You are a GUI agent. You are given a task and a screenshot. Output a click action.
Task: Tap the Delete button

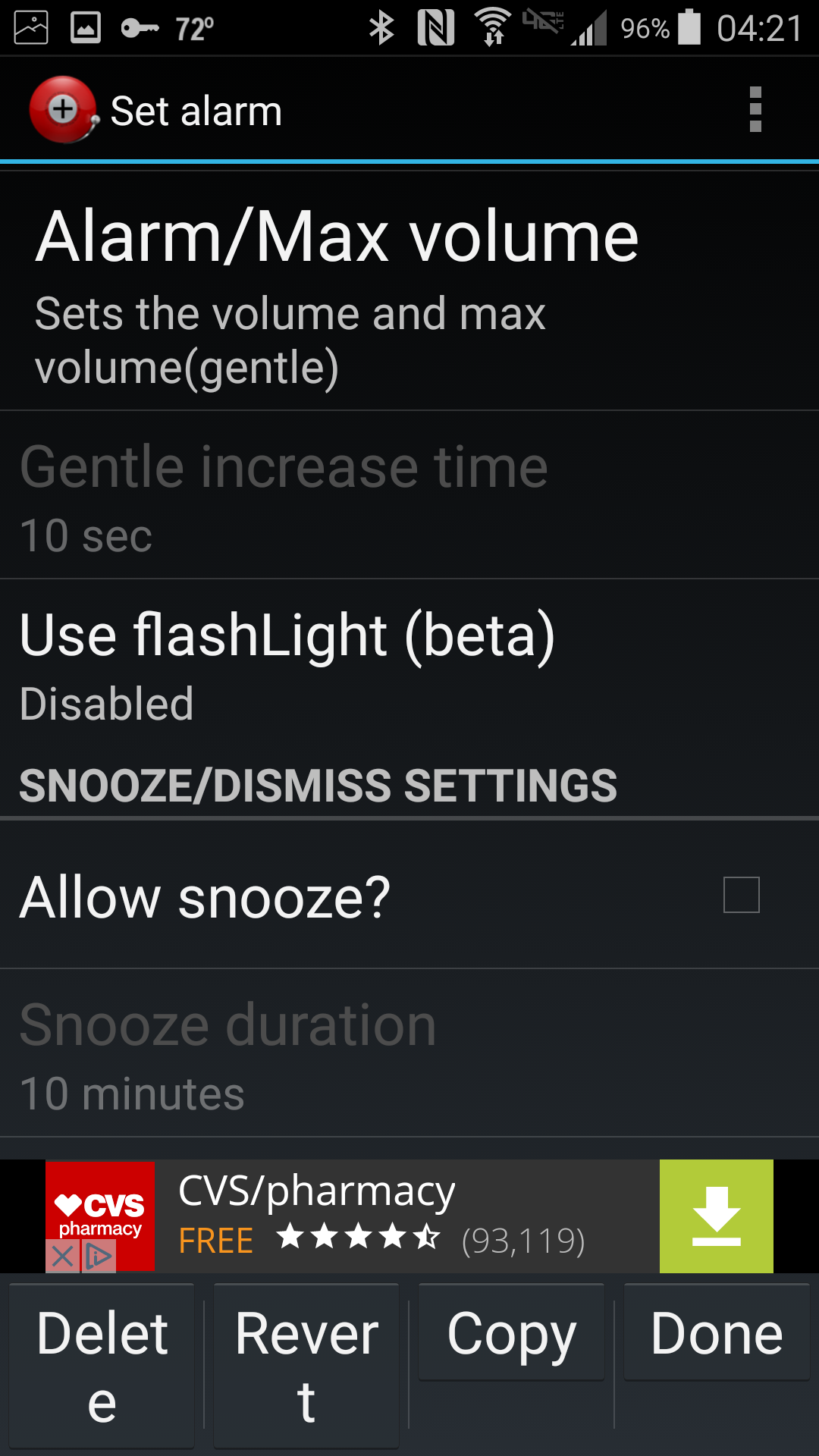pos(102,1366)
